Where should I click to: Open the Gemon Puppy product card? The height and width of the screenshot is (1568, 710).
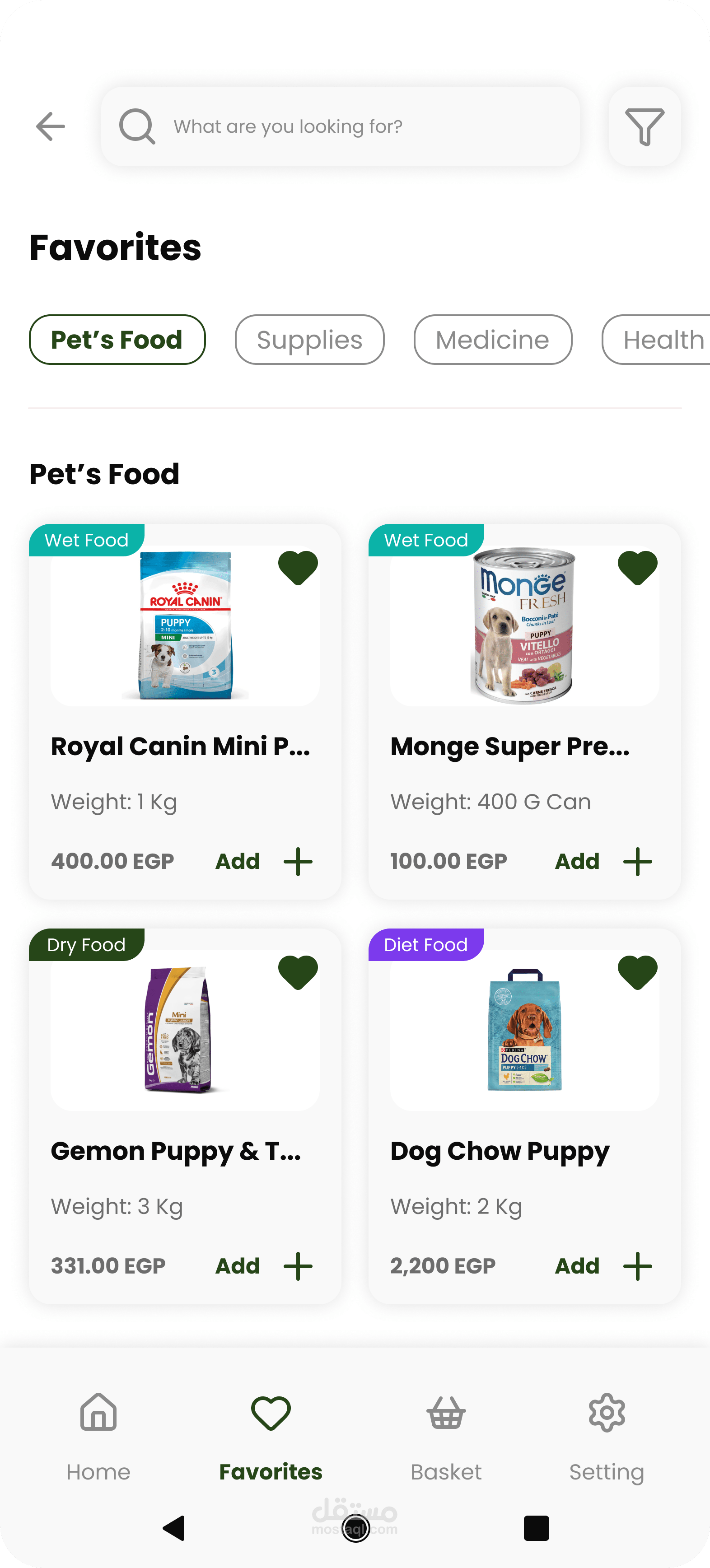click(185, 1116)
